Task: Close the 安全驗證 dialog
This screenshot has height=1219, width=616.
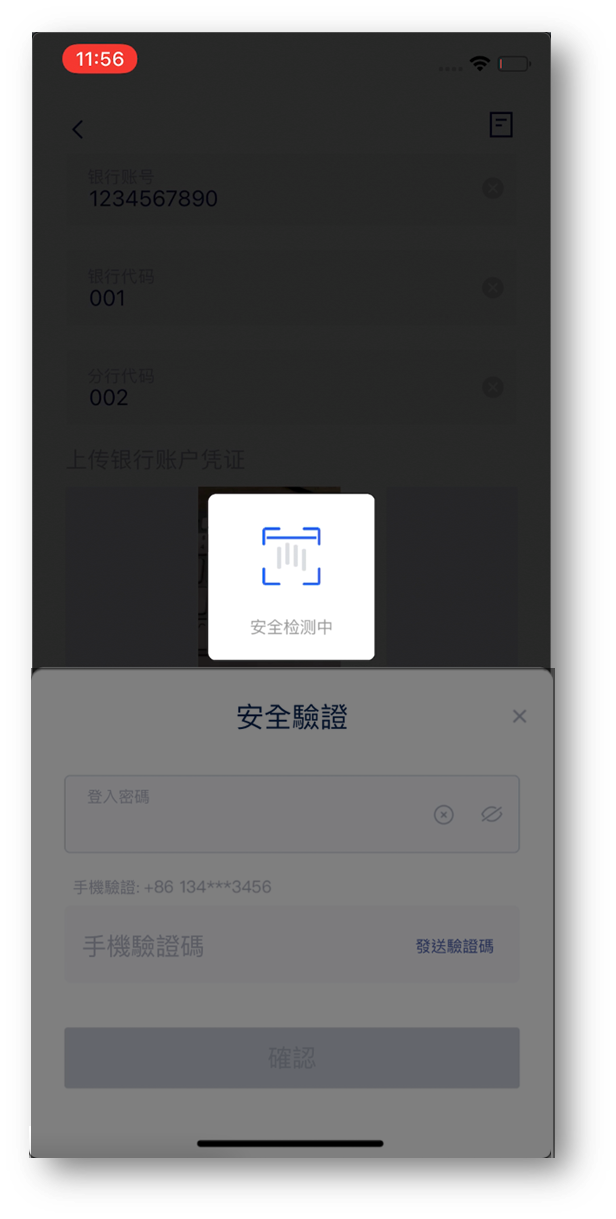Action: pos(519,716)
